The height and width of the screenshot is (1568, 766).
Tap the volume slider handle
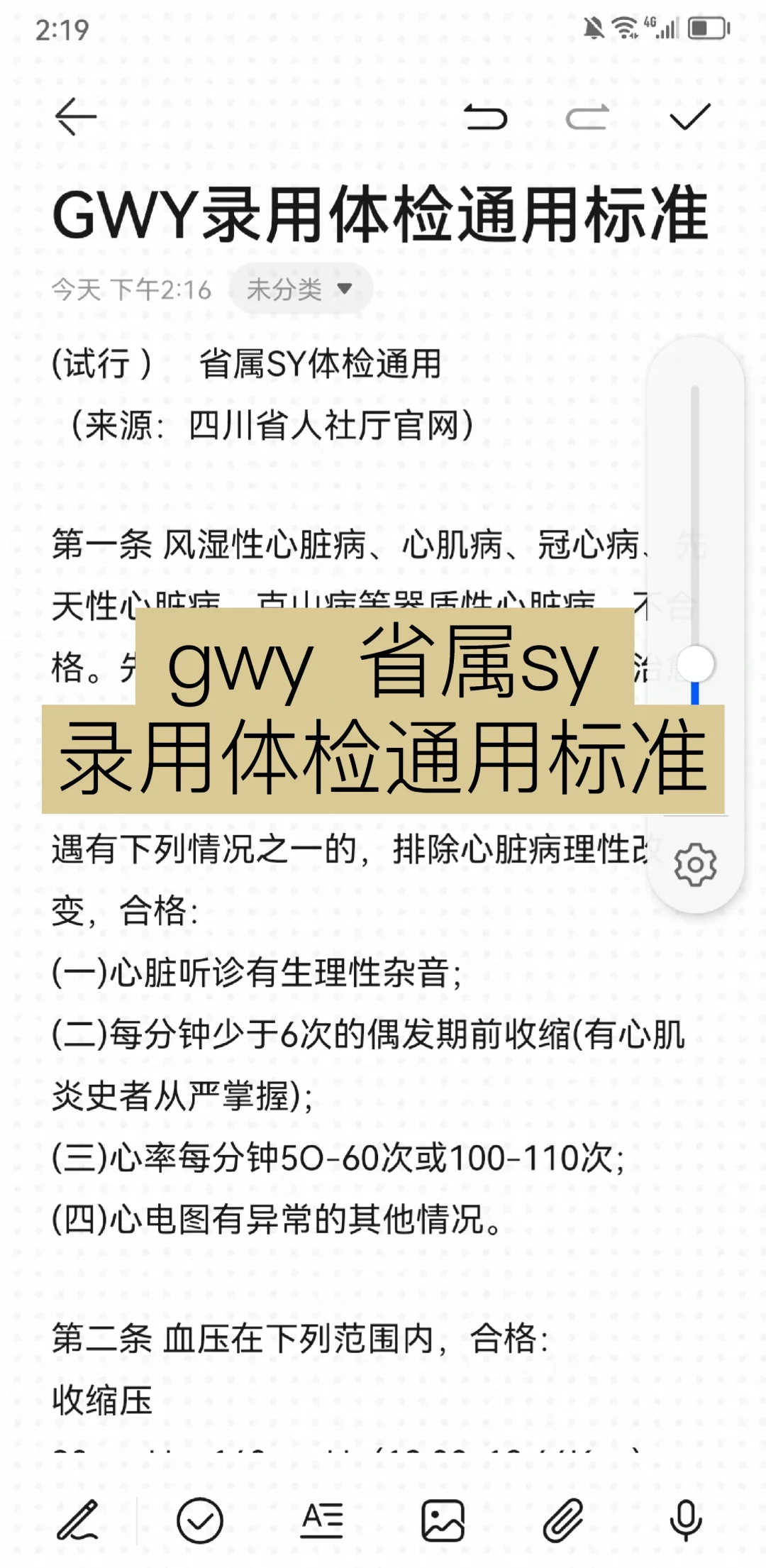pos(696,664)
